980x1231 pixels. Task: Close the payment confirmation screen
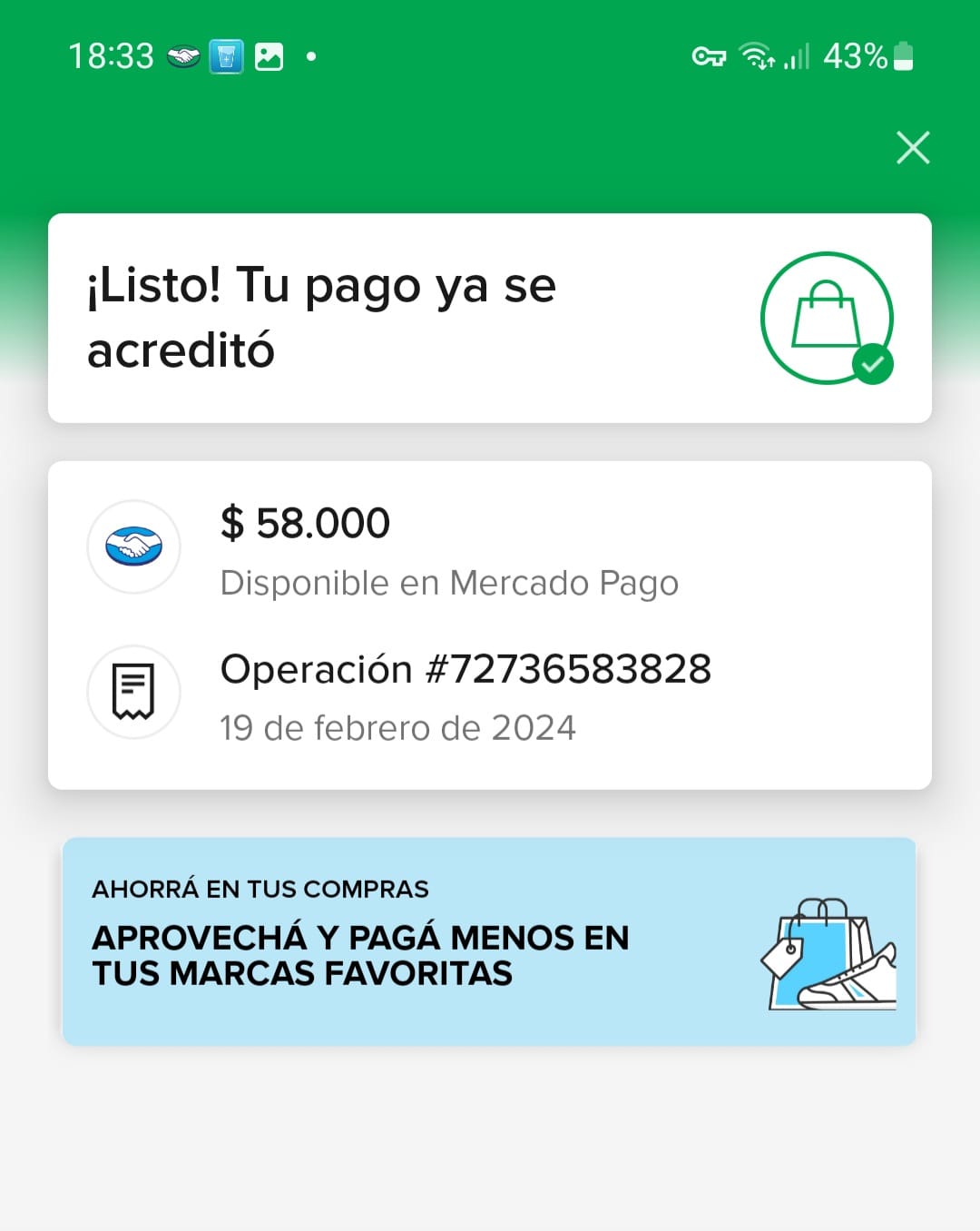tap(913, 148)
